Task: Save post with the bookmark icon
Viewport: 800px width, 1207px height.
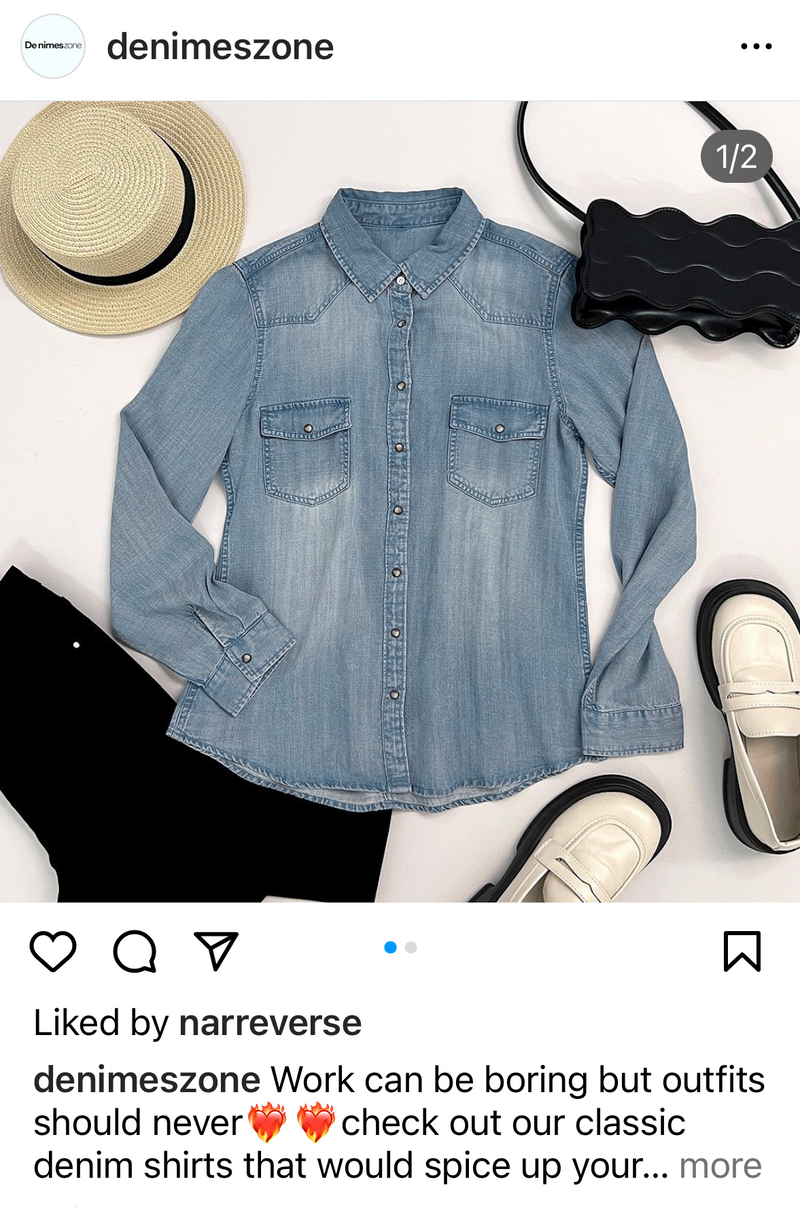Action: 741,951
